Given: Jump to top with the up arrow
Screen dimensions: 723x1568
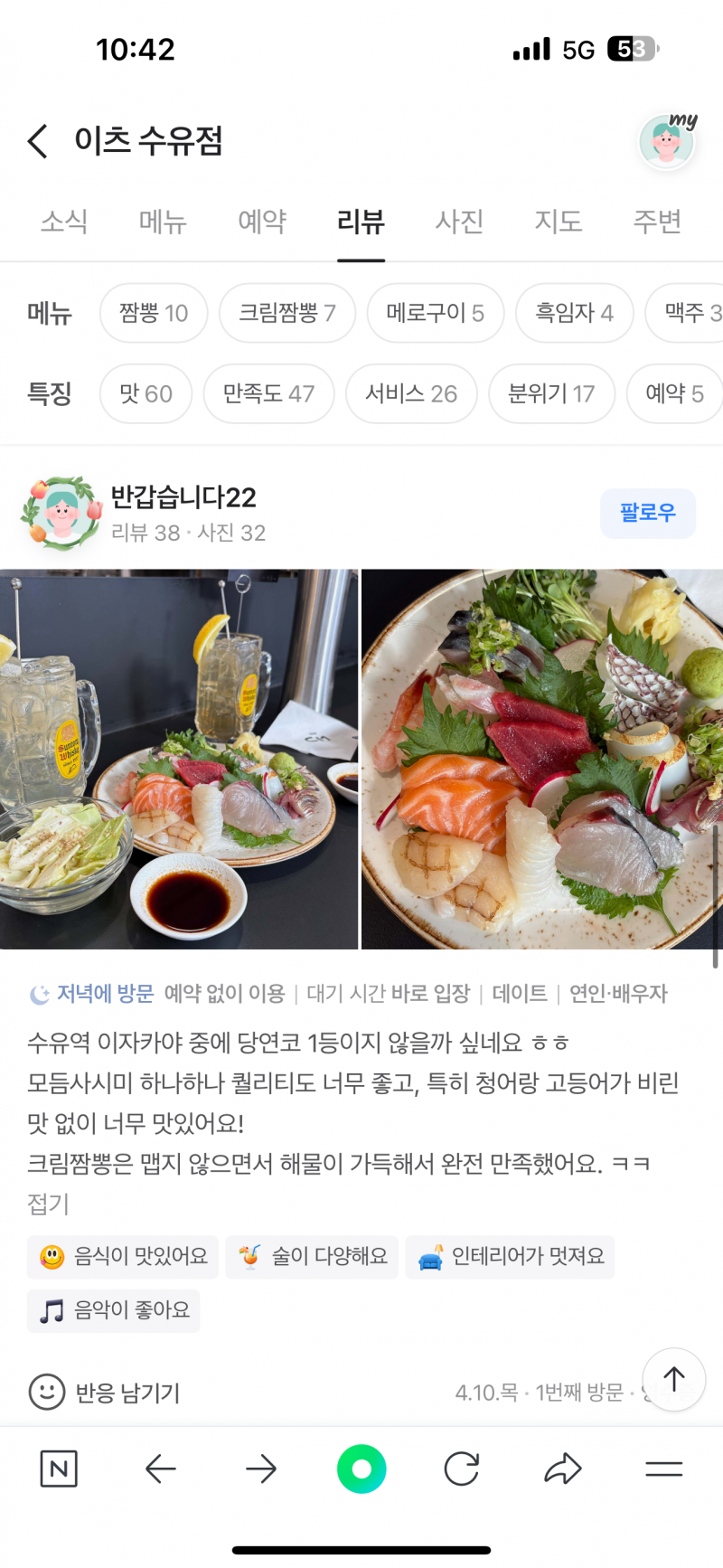Looking at the screenshot, I should pyautogui.click(x=673, y=1379).
